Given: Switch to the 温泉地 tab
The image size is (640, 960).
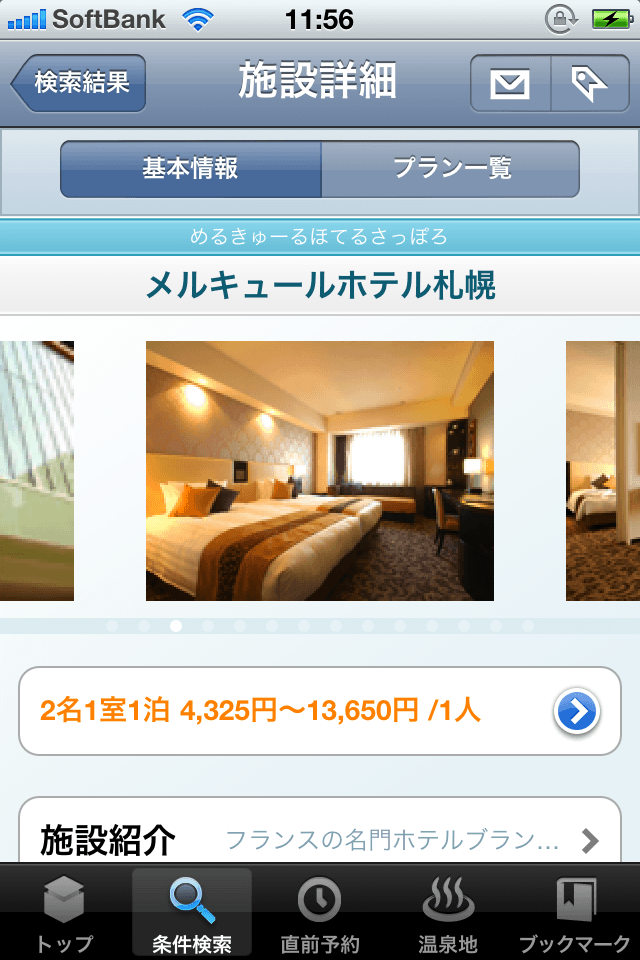Looking at the screenshot, I should tap(448, 914).
